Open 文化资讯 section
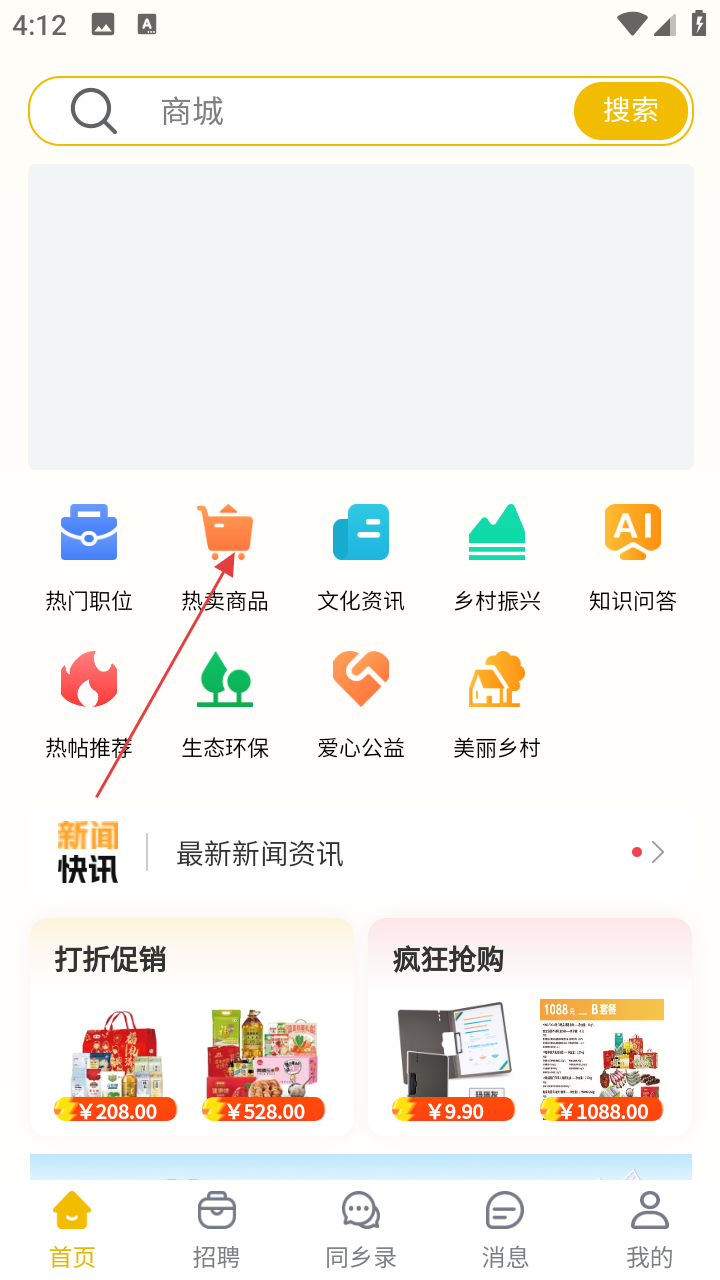720x1280 pixels. [x=361, y=557]
